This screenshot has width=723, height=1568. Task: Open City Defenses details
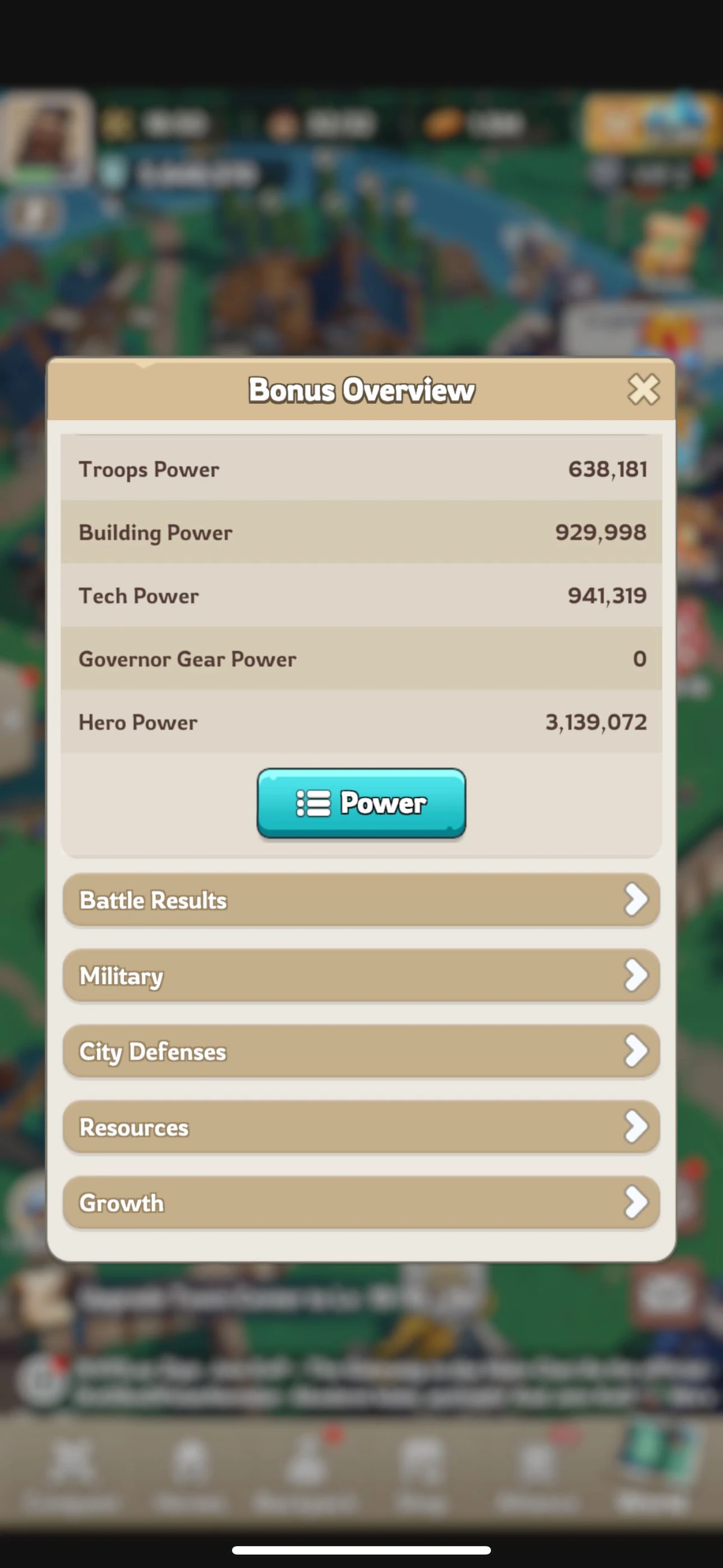pyautogui.click(x=361, y=1051)
